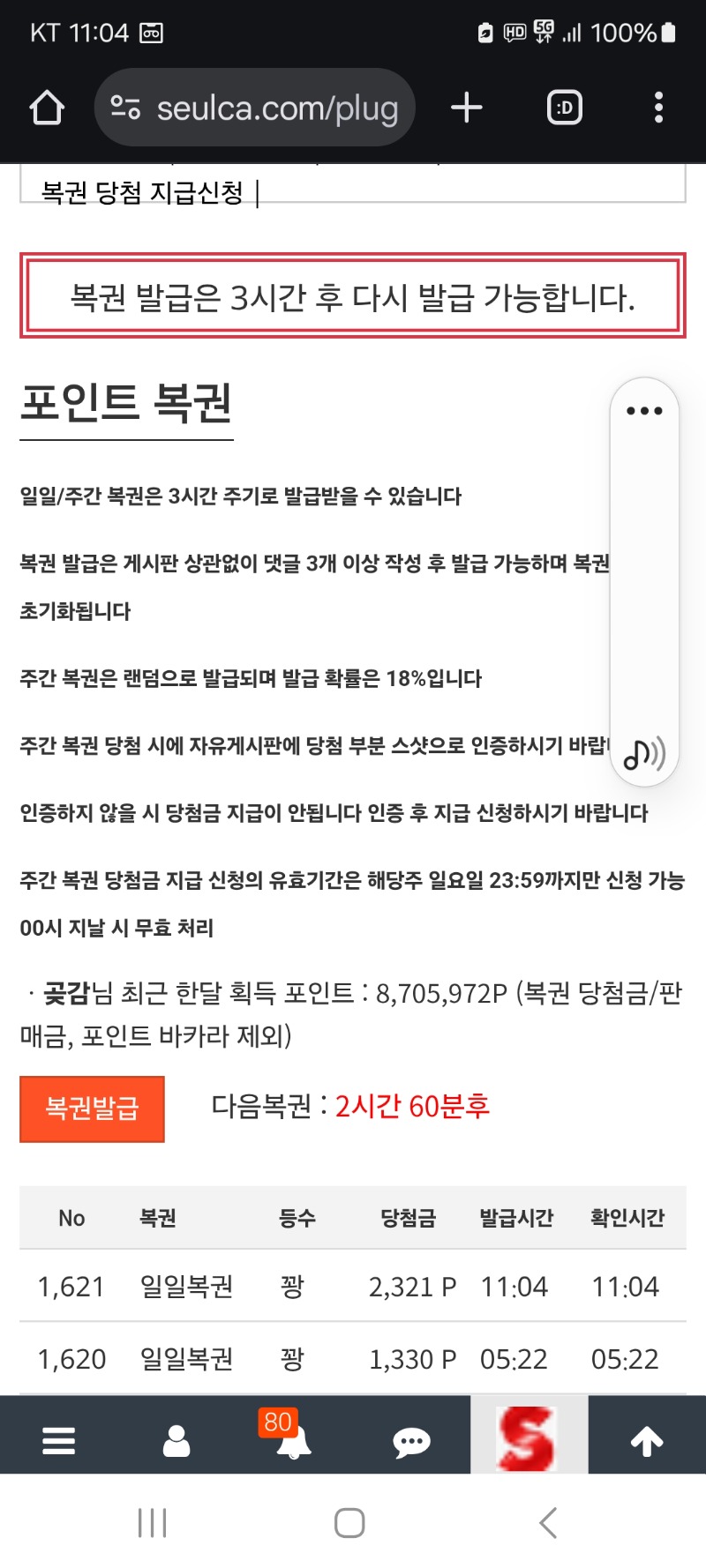This screenshot has width=706, height=1568.
Task: Open a new browser tab
Action: [466, 108]
